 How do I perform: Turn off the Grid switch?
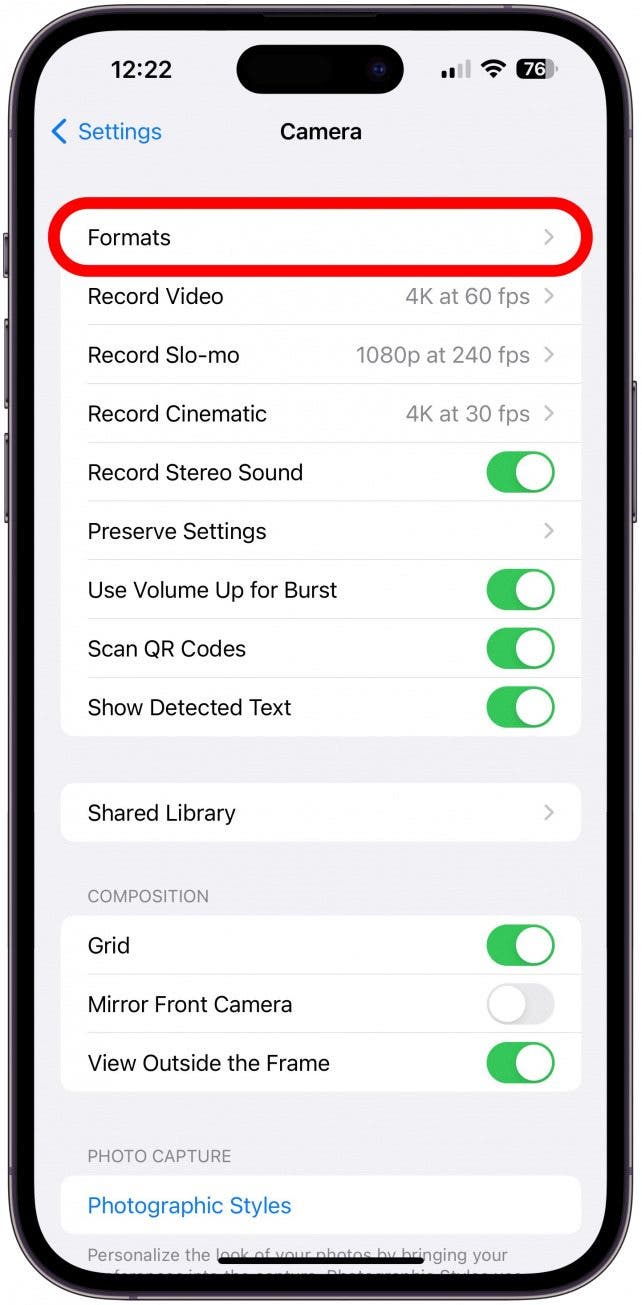[x=520, y=946]
